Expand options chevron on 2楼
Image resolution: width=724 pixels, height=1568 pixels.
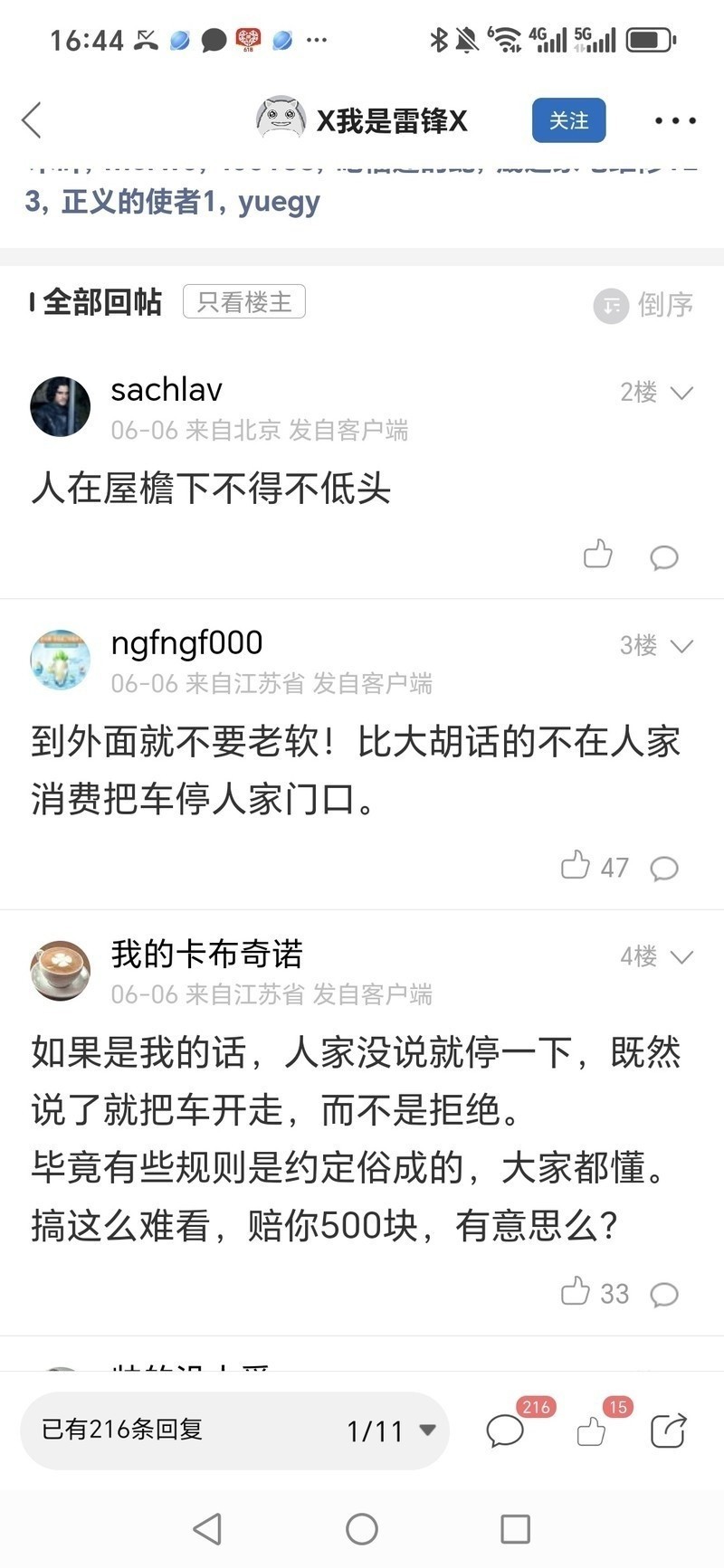(x=681, y=393)
